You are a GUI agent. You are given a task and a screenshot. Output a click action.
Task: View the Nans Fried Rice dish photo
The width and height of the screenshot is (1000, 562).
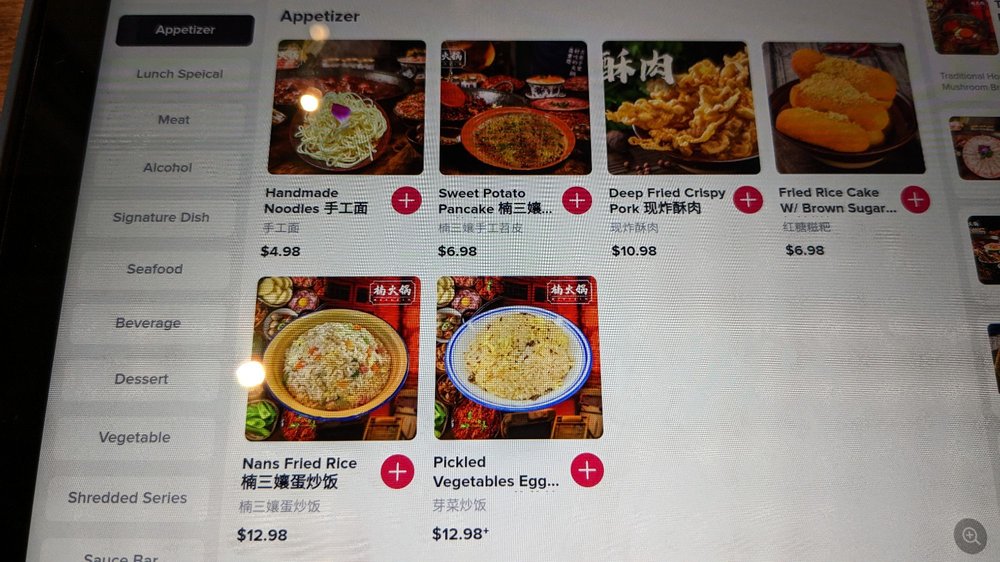[332, 358]
